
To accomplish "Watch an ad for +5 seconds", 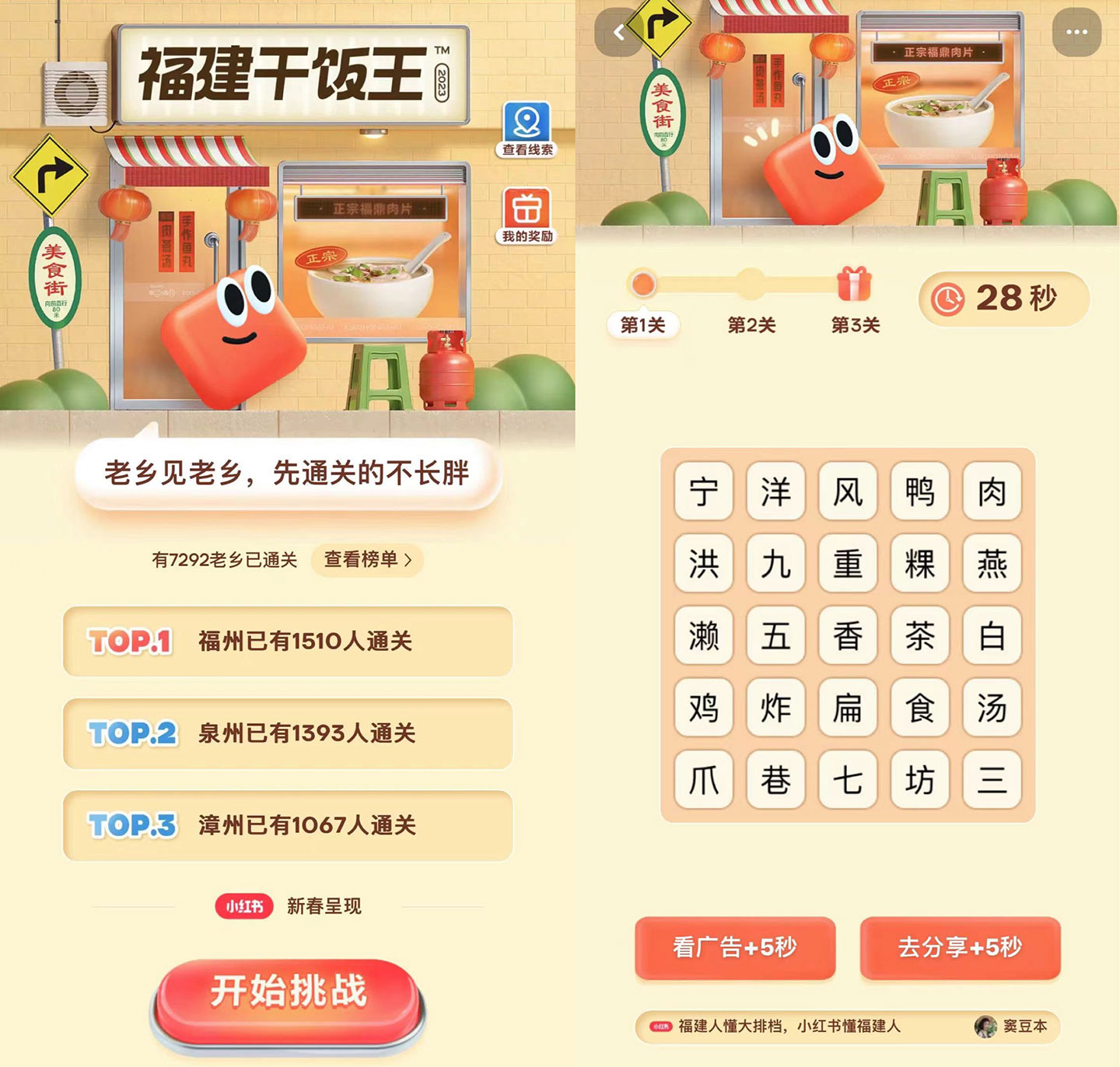I will (735, 947).
